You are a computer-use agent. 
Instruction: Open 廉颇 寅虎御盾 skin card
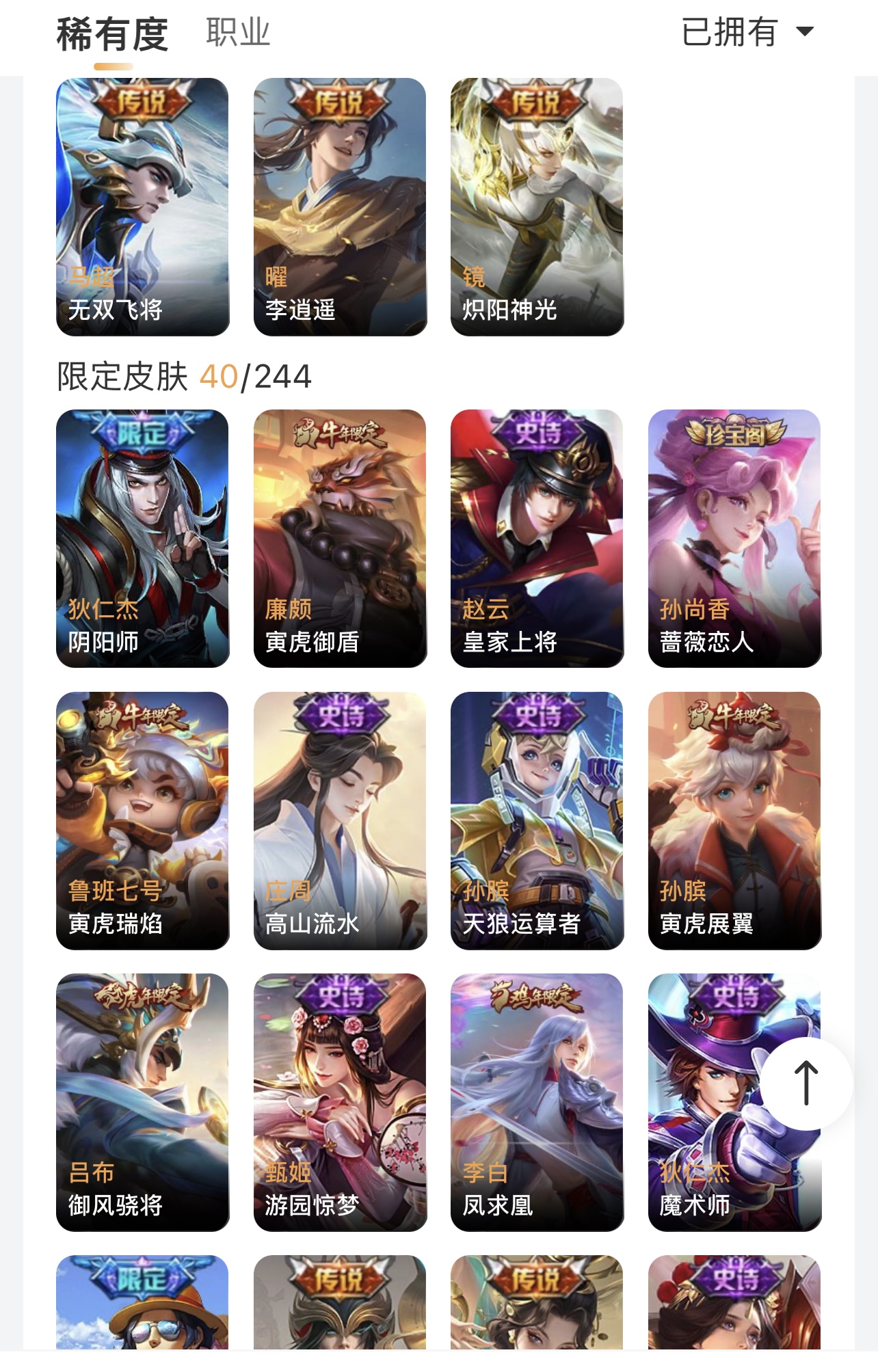pyautogui.click(x=340, y=538)
